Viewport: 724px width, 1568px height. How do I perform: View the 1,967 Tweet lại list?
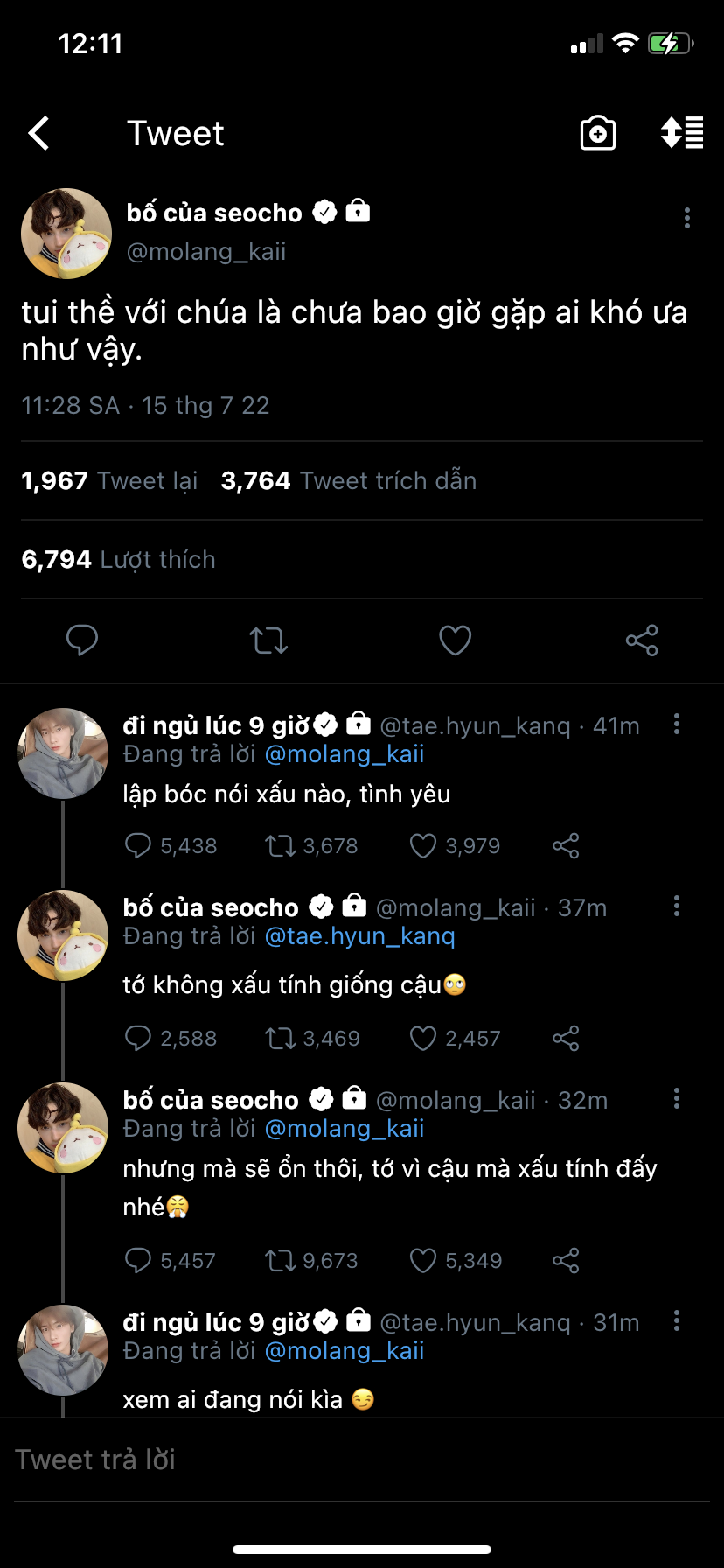[109, 480]
